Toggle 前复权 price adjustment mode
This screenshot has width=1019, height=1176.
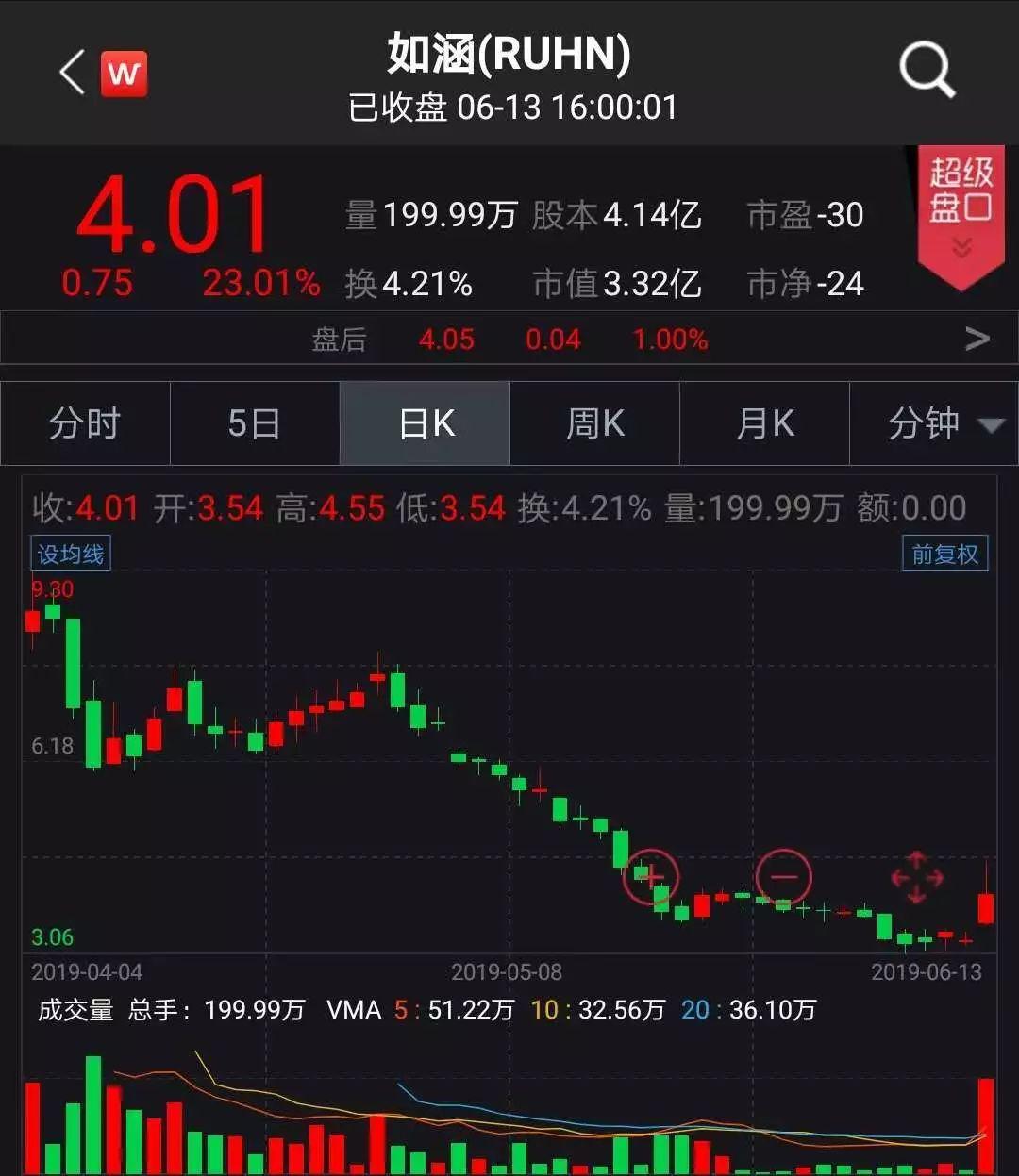[x=944, y=554]
